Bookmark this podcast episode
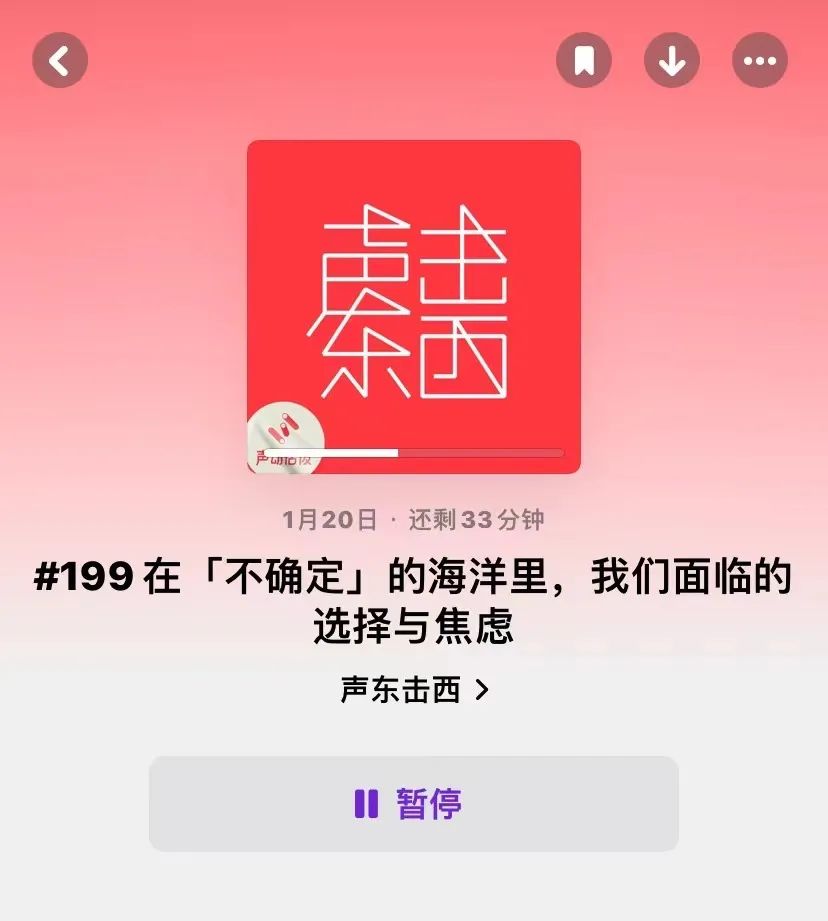The width and height of the screenshot is (828, 921). 584,60
